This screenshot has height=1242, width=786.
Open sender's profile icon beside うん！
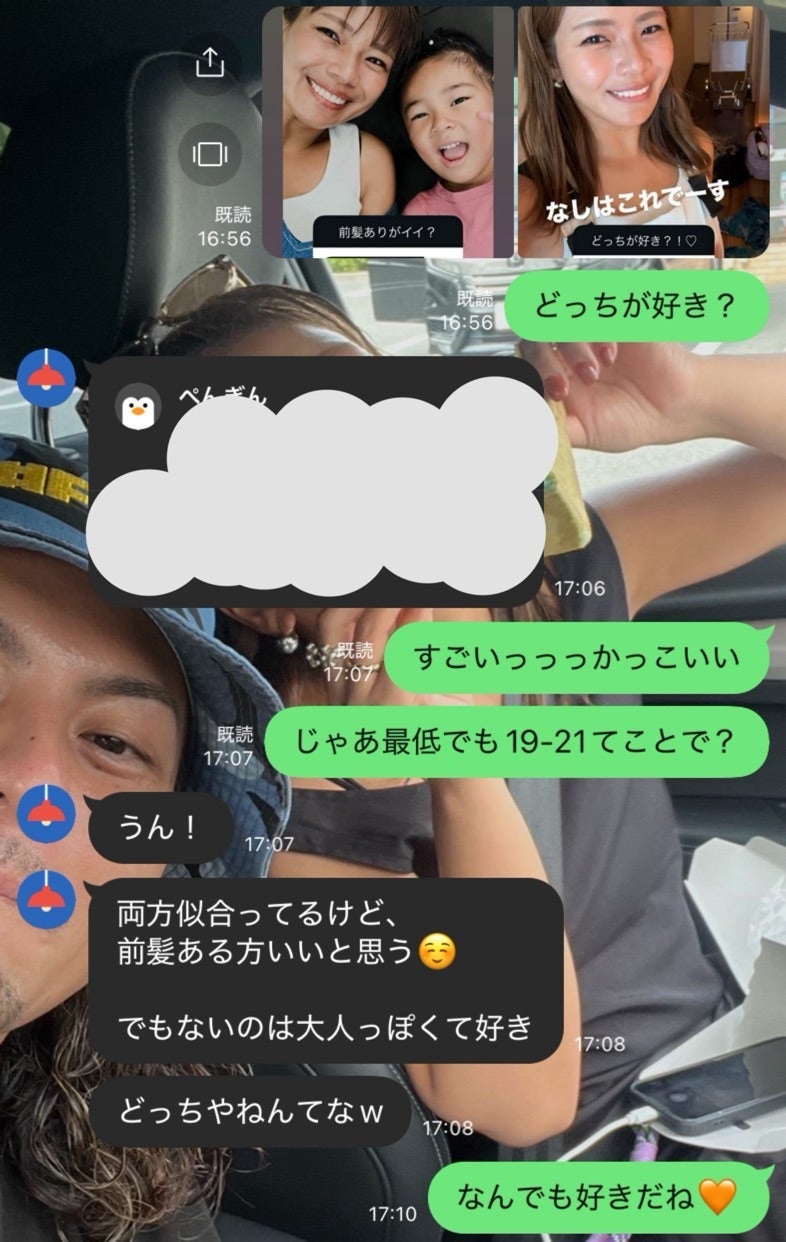[x=46, y=811]
